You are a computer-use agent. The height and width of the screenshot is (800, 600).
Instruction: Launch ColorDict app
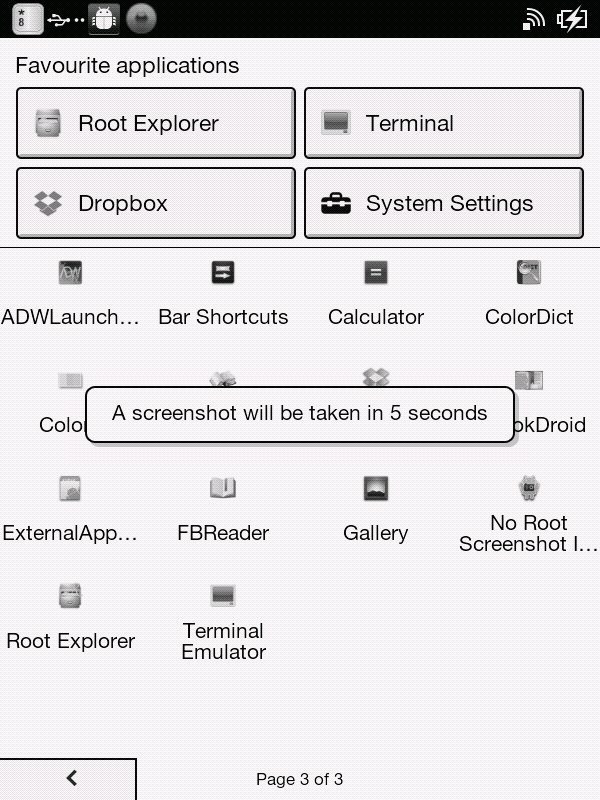(529, 290)
